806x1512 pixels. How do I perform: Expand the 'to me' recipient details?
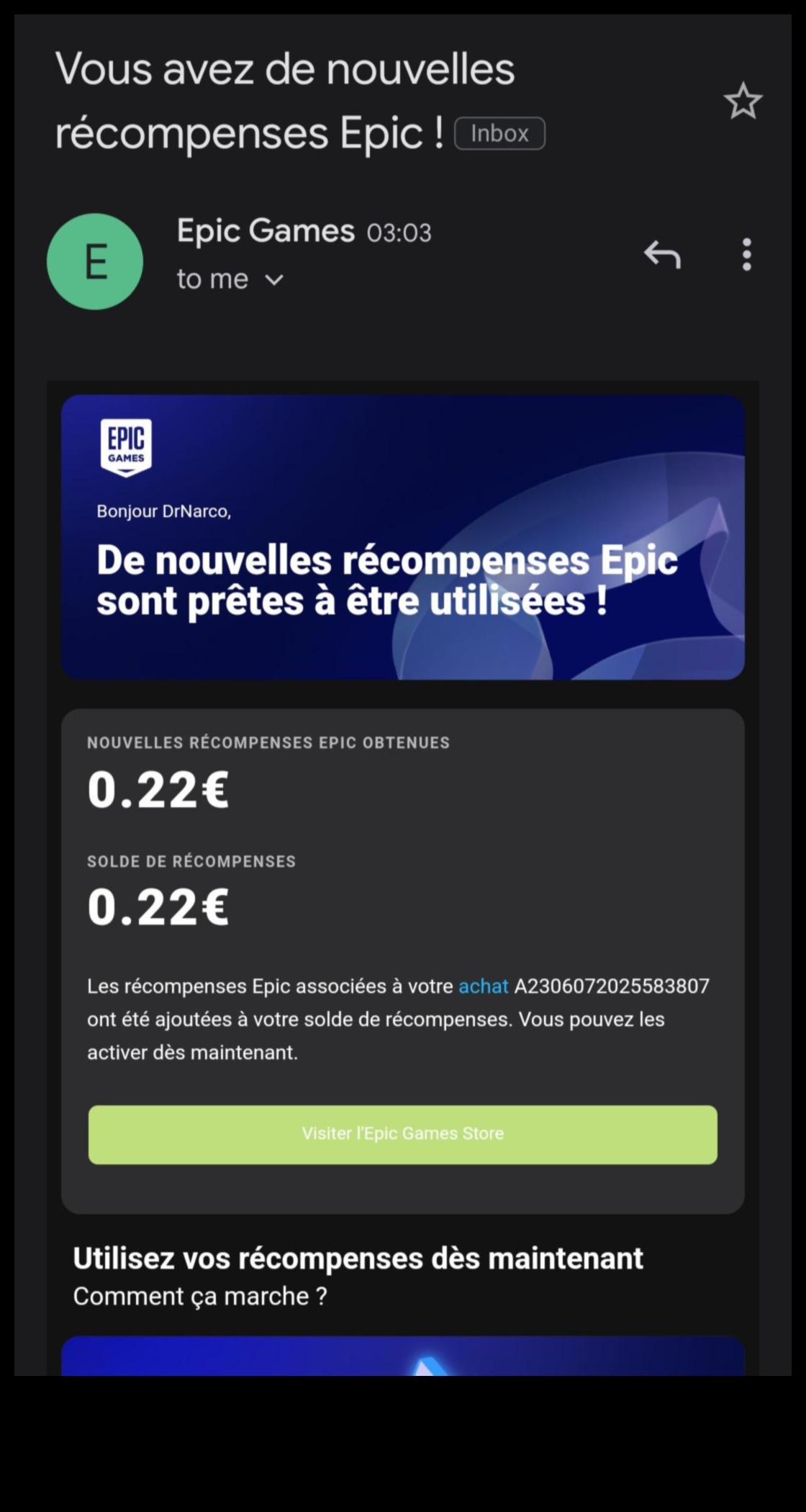click(212, 279)
